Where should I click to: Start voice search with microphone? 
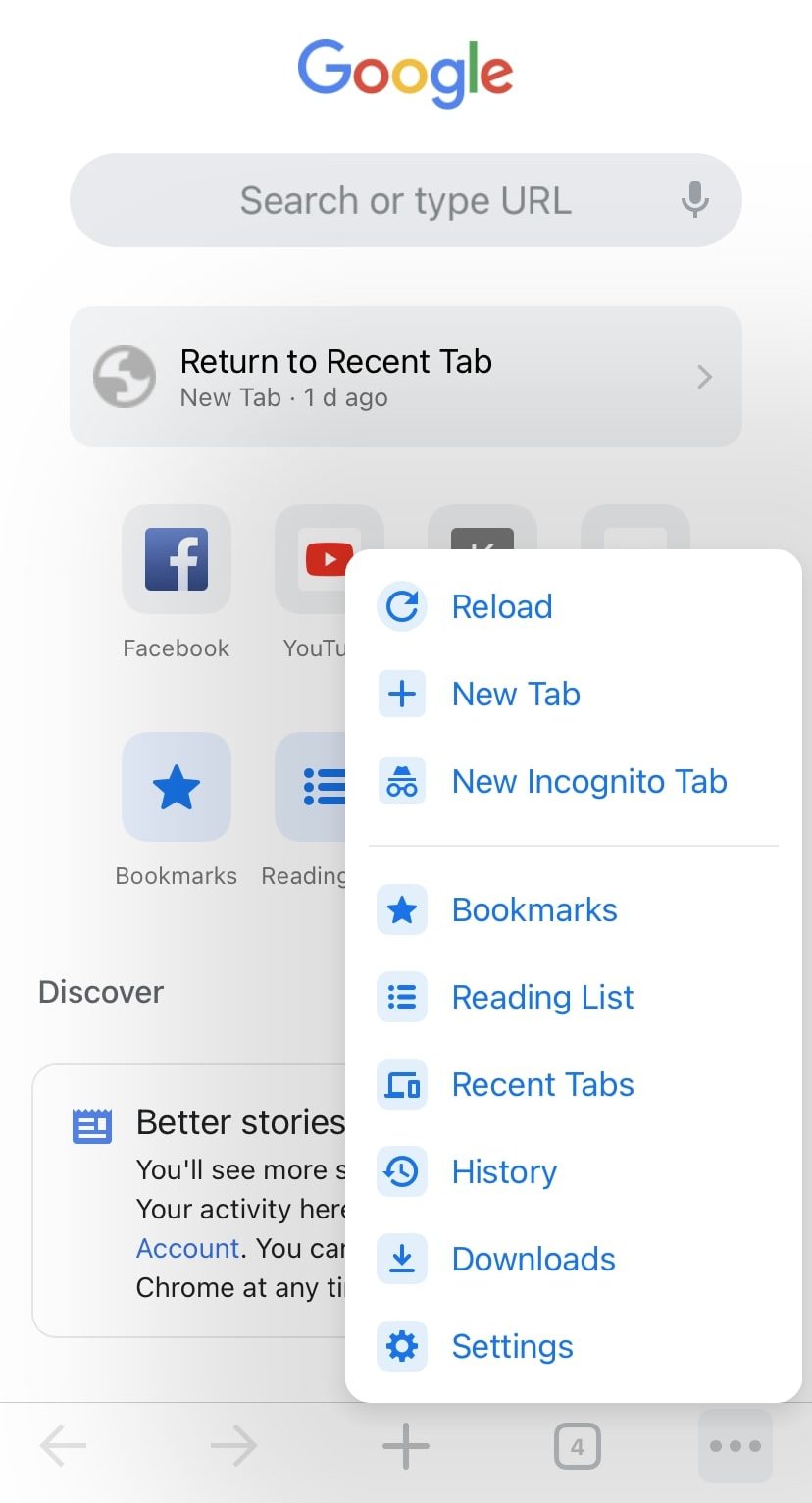(695, 200)
